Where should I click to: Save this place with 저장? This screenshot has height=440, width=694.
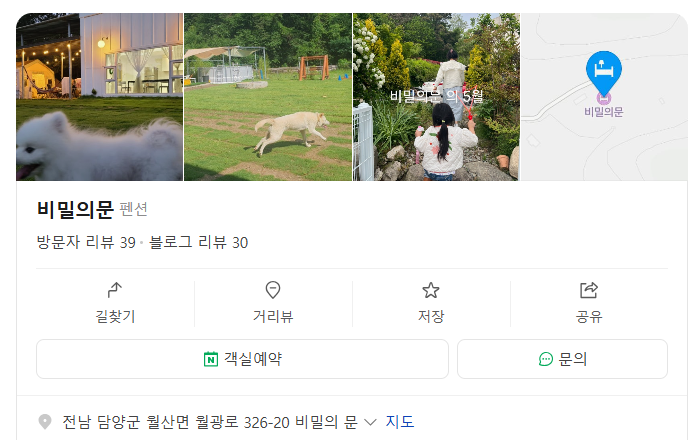(431, 303)
